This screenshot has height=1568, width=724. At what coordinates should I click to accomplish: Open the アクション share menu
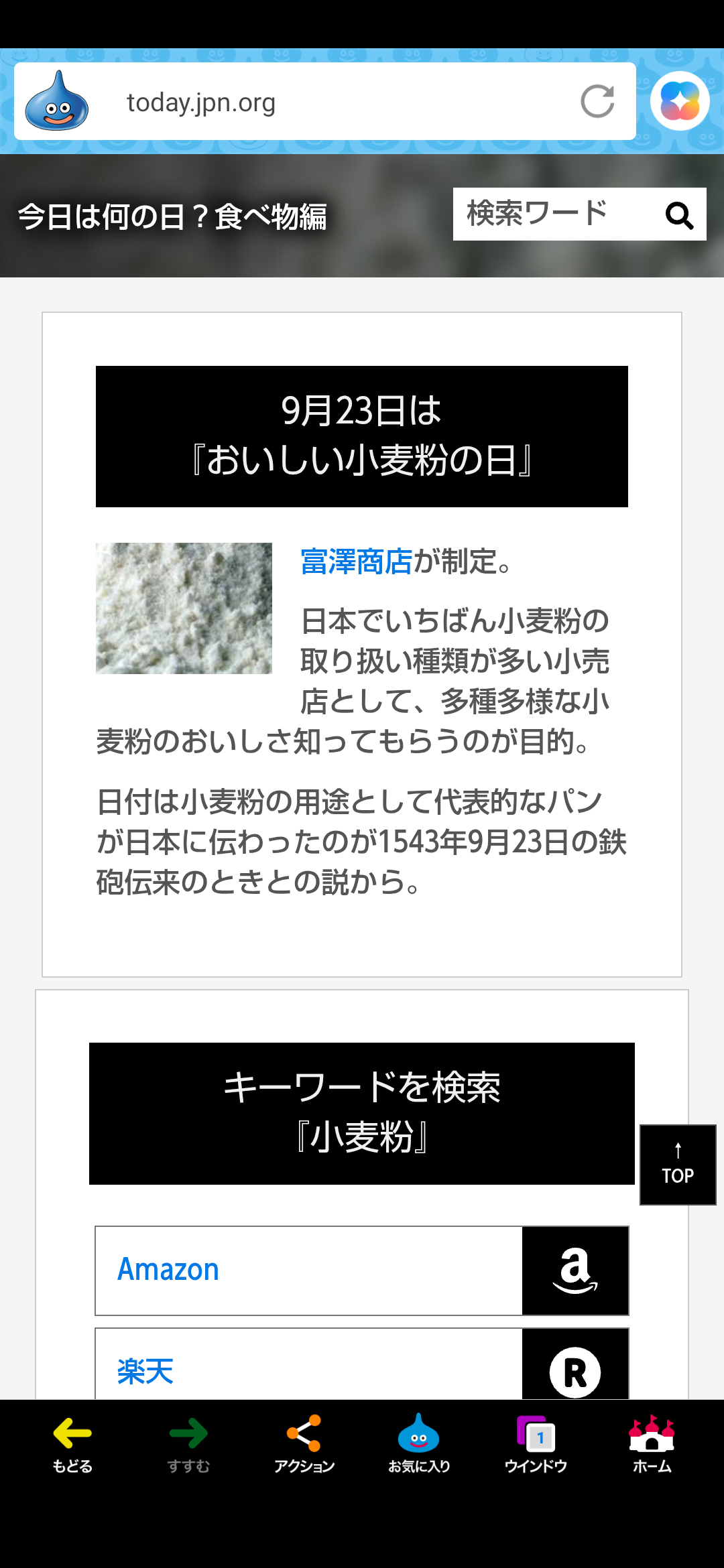tap(304, 1445)
